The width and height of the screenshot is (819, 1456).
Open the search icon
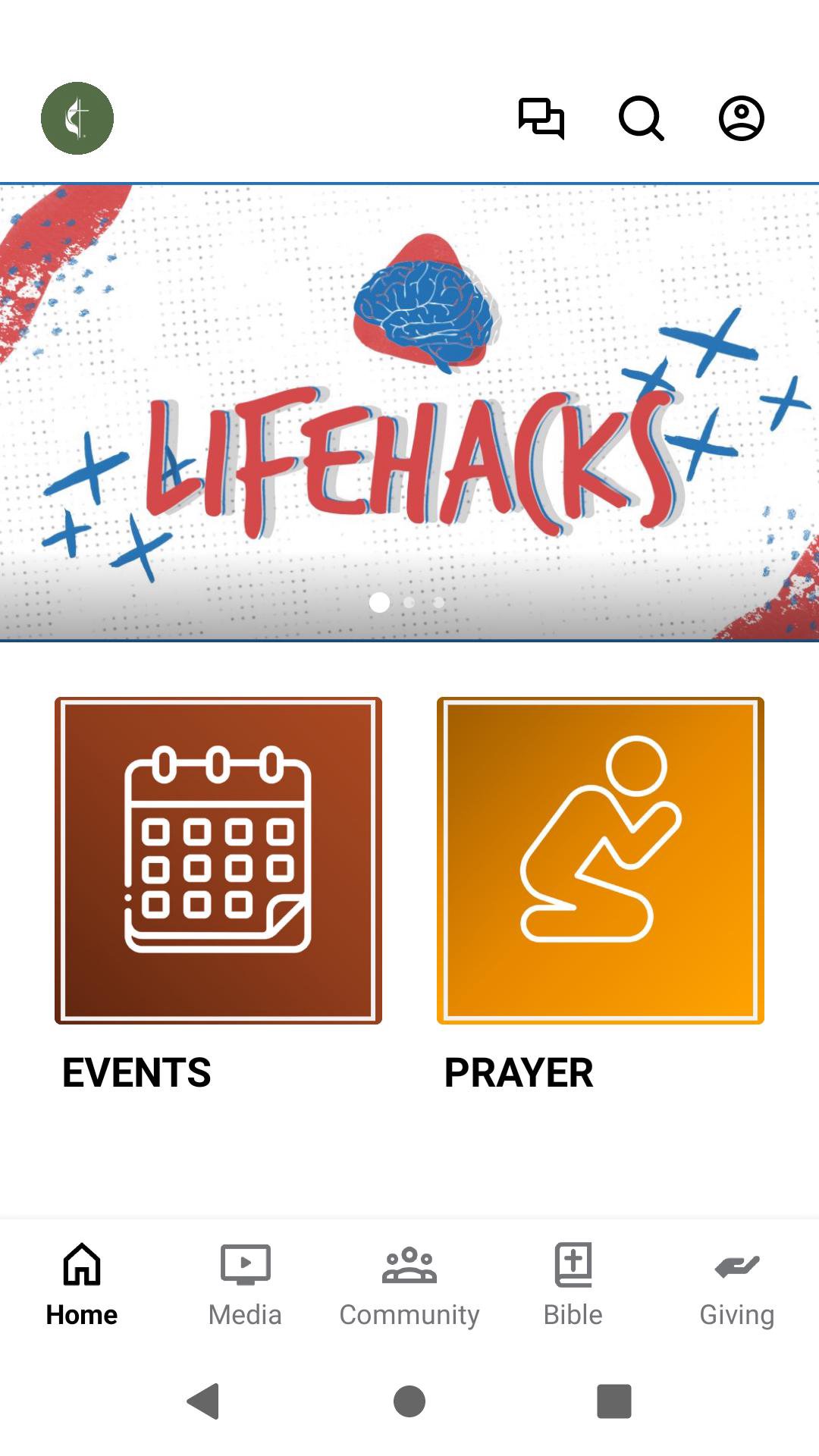click(x=641, y=118)
